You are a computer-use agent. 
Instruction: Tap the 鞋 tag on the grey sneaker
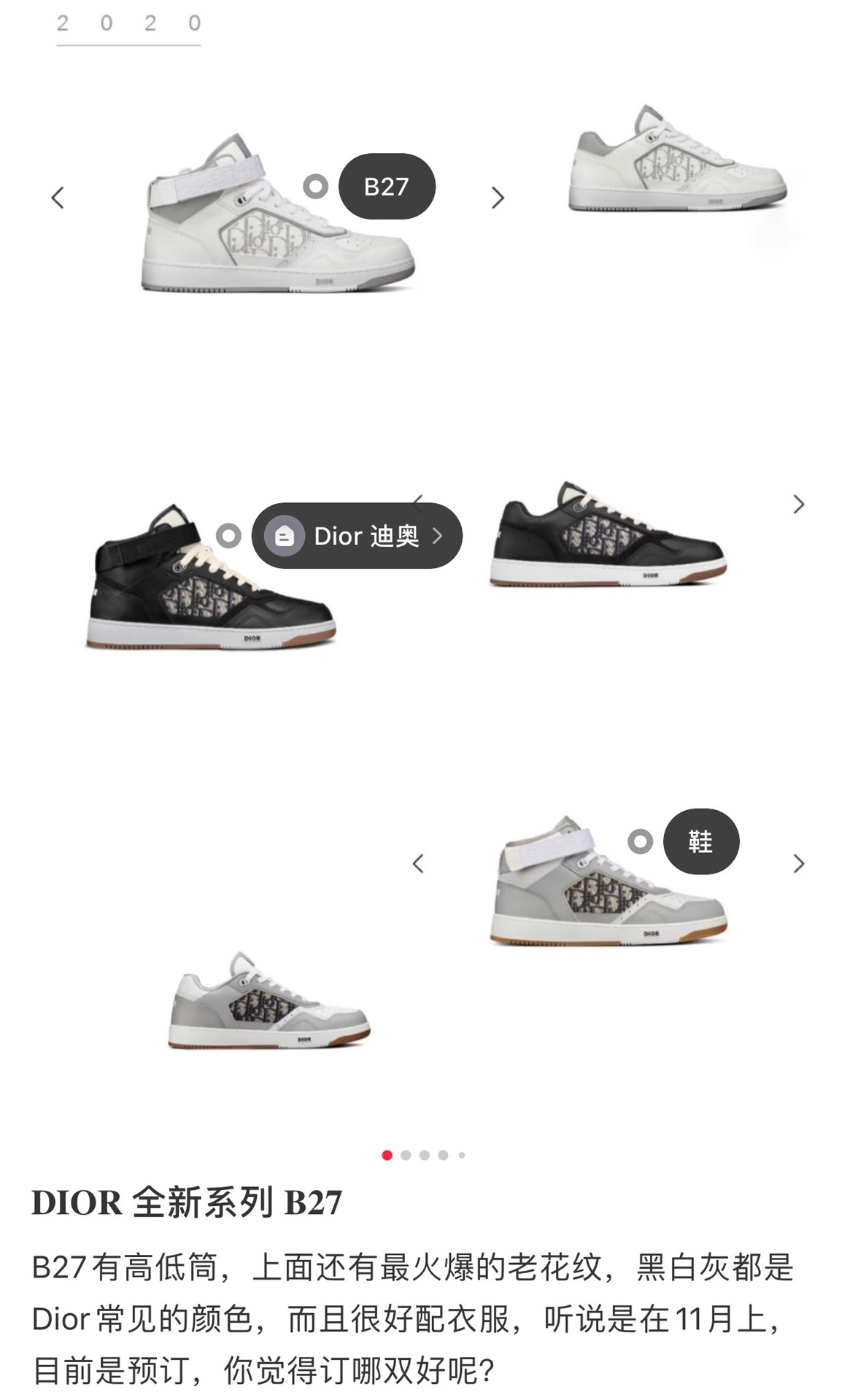700,841
